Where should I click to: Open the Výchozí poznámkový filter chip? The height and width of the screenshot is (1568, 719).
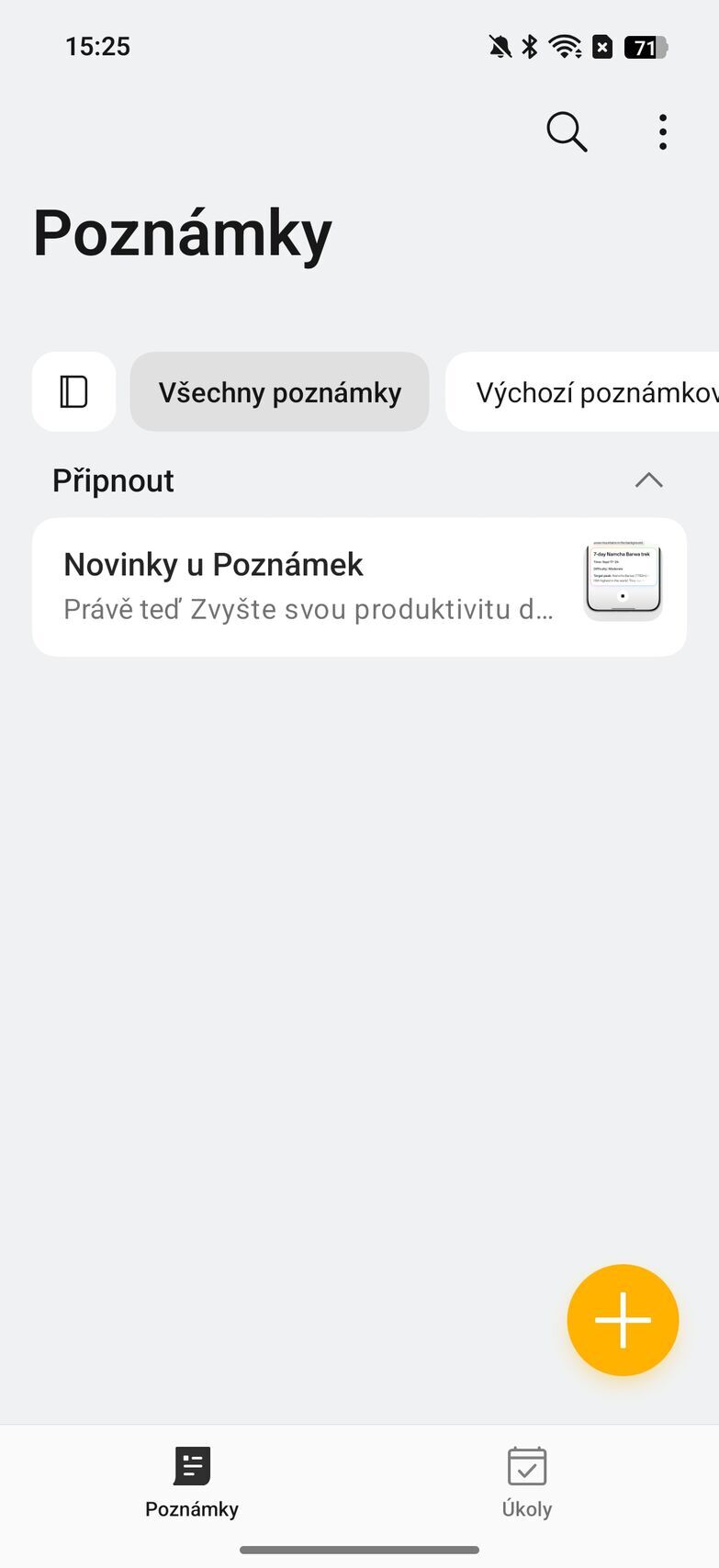click(597, 391)
